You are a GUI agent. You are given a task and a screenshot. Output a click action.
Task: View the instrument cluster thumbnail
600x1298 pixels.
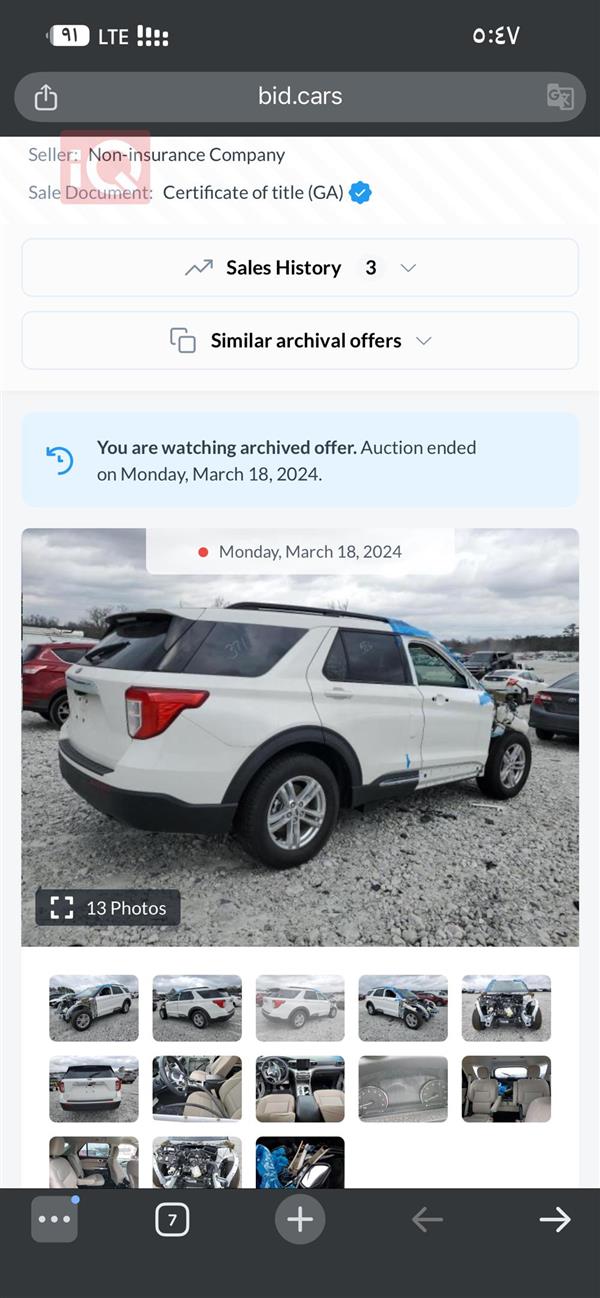tap(403, 1089)
